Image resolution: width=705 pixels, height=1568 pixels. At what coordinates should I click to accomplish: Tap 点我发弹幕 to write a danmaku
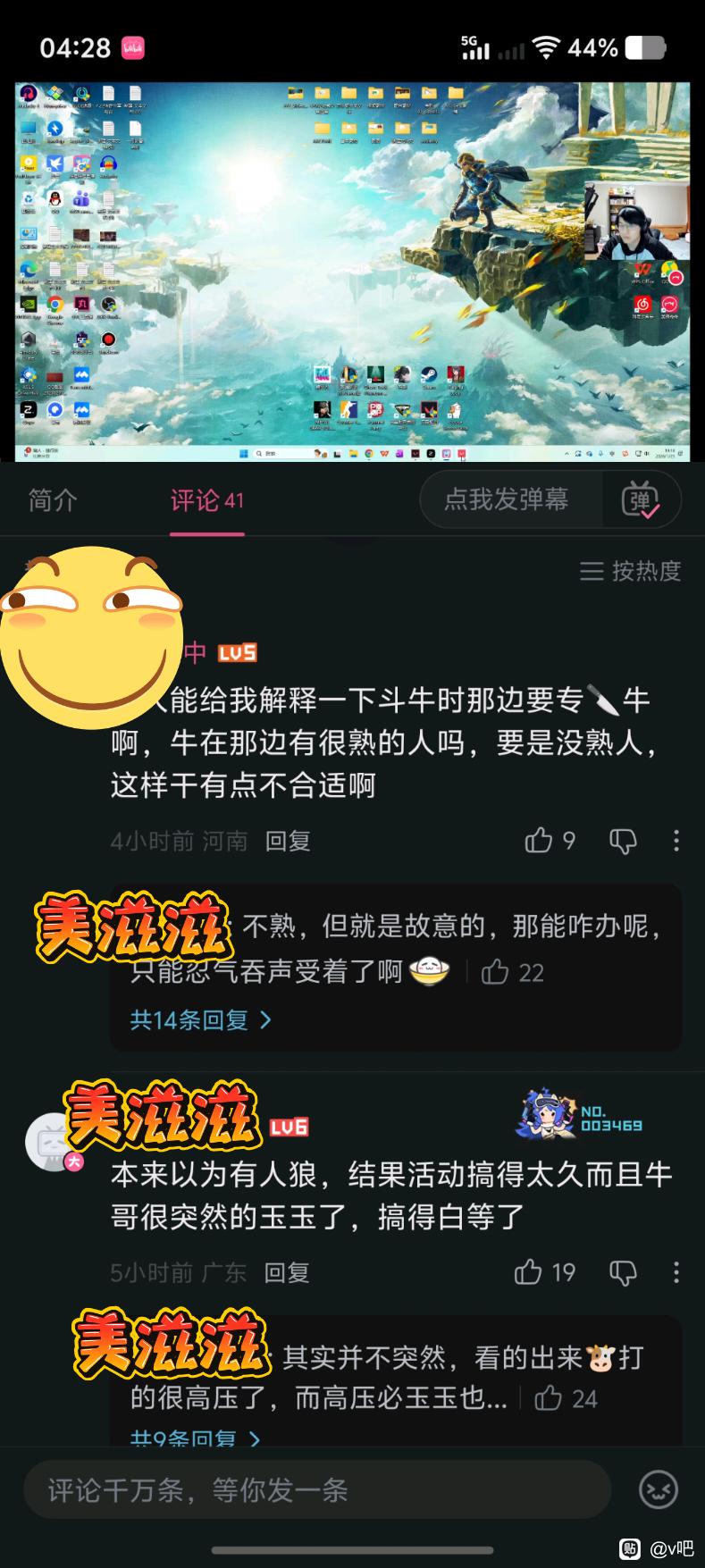(x=507, y=499)
